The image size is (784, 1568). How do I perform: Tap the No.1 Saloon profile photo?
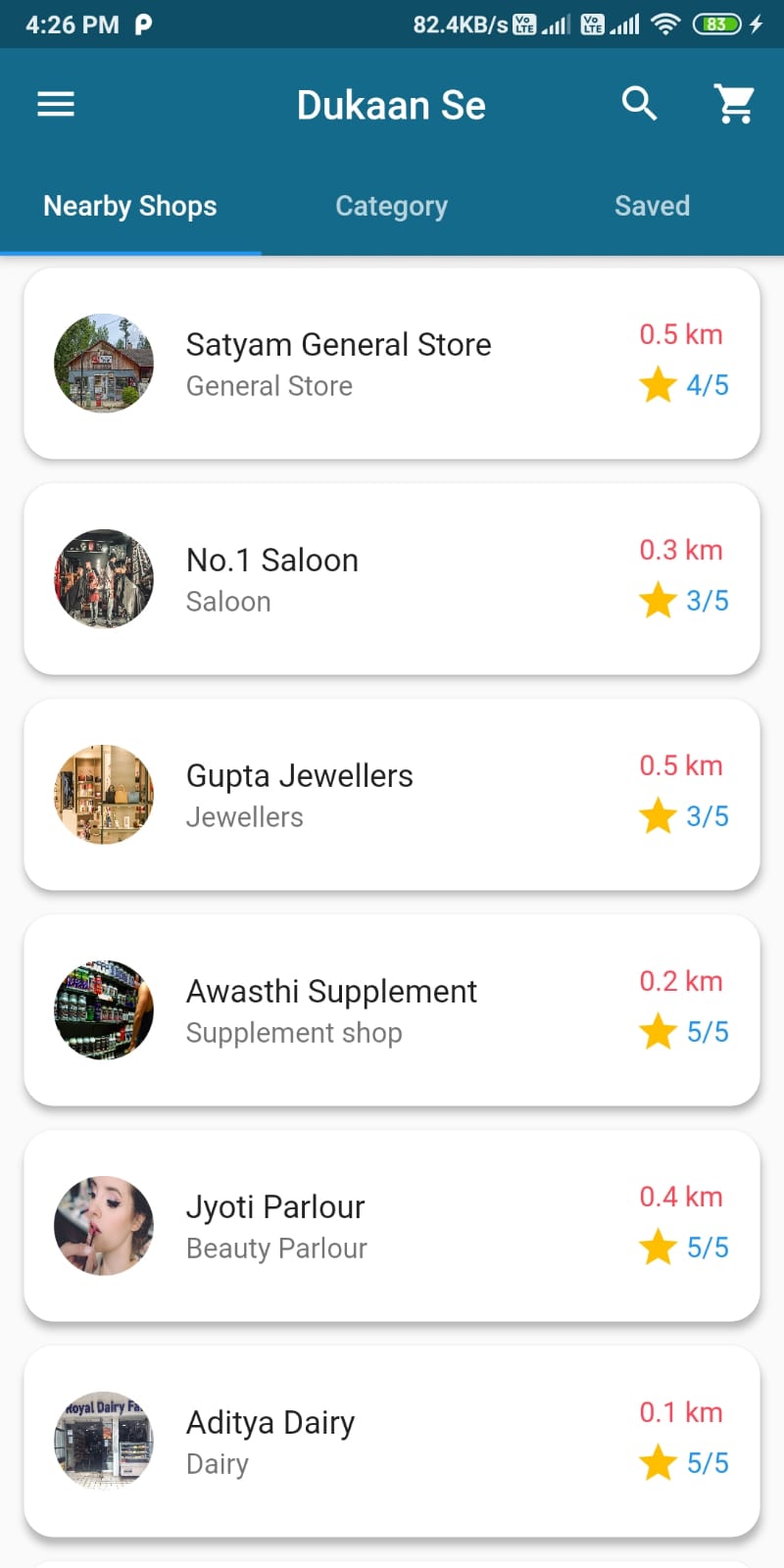[103, 578]
